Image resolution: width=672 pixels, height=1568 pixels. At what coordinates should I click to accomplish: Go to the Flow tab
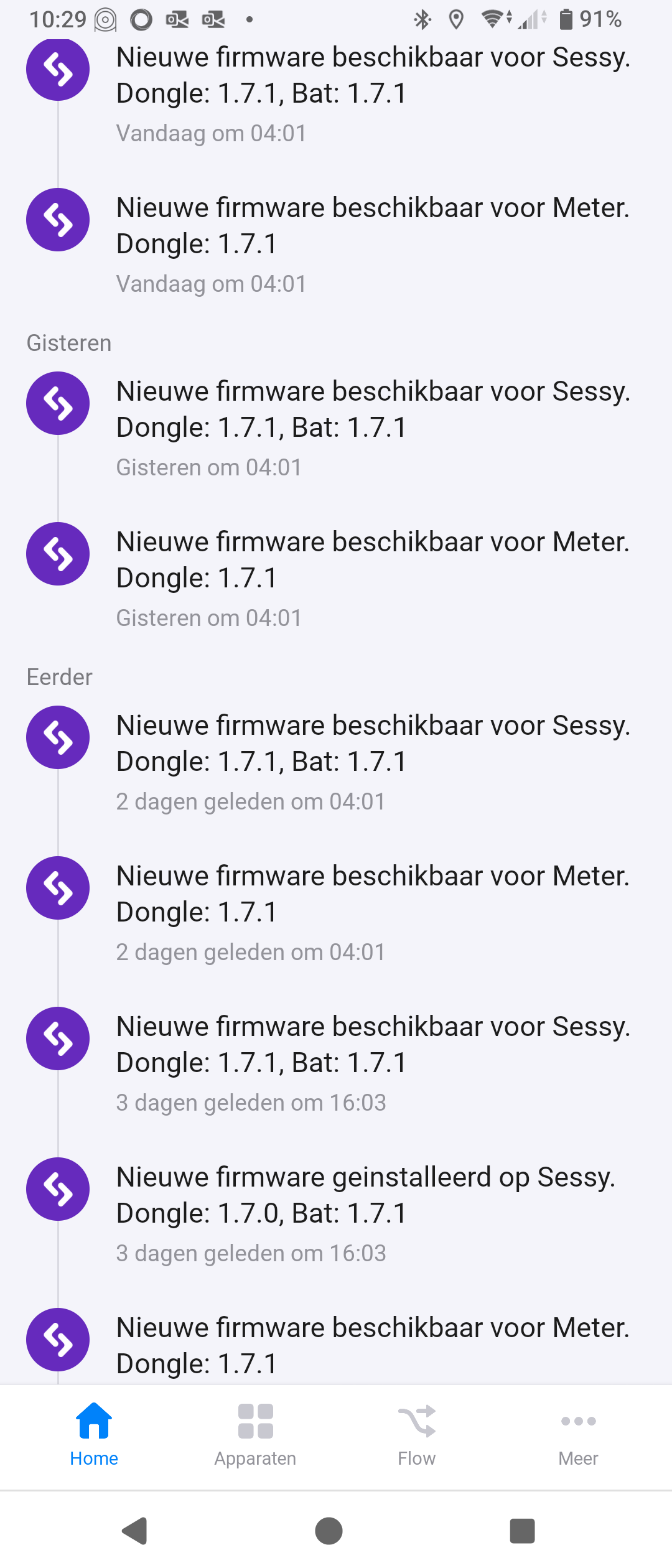coord(417,1435)
